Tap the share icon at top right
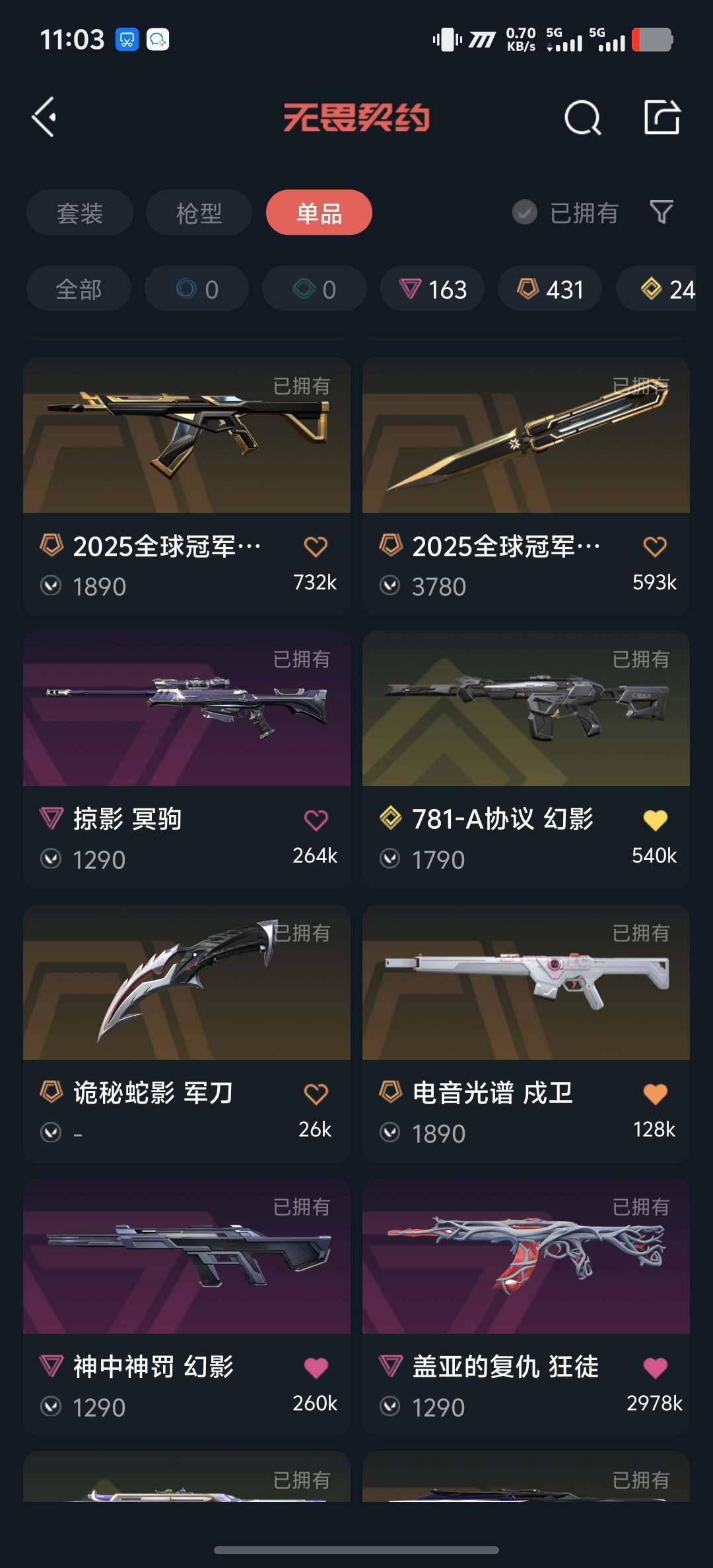Viewport: 713px width, 1568px height. click(x=662, y=119)
